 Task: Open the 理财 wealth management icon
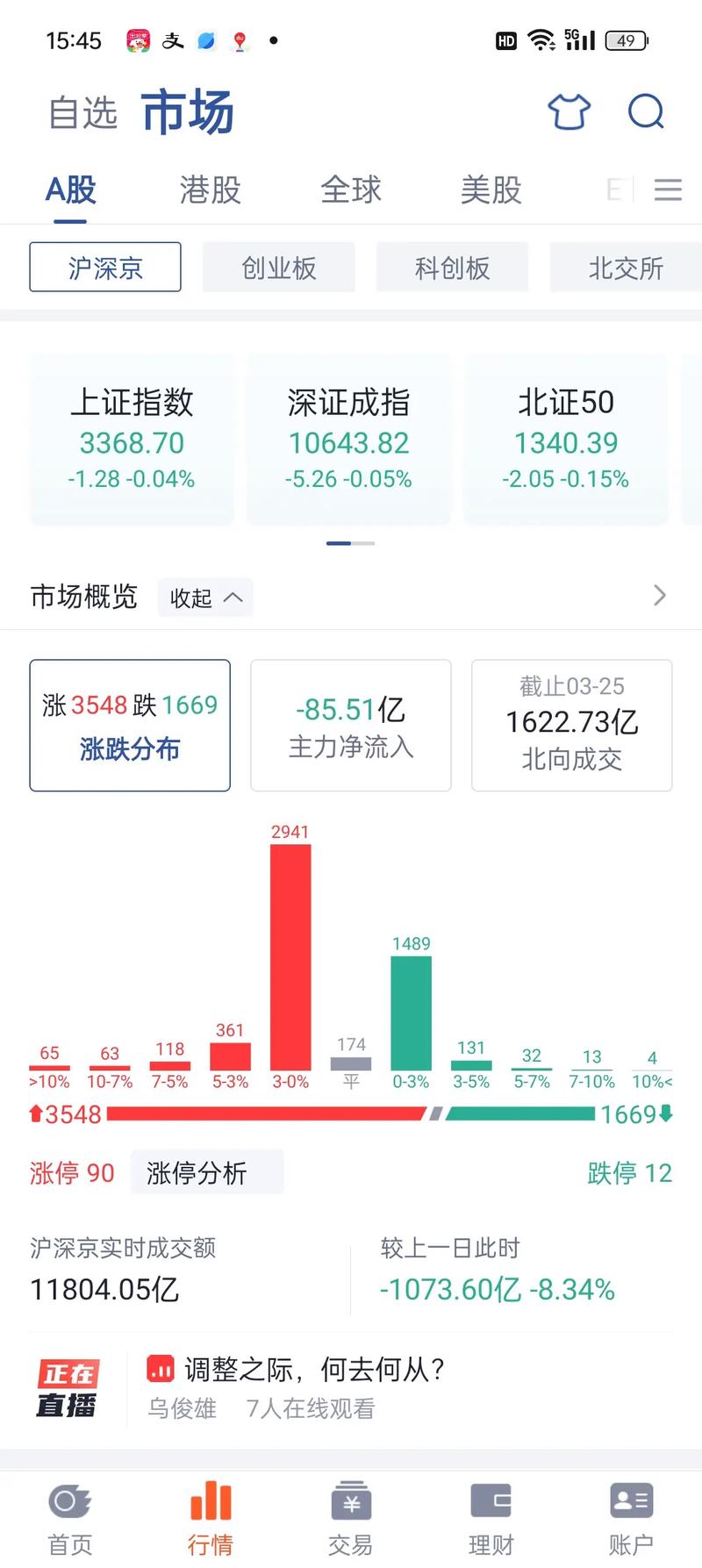pos(491,1502)
